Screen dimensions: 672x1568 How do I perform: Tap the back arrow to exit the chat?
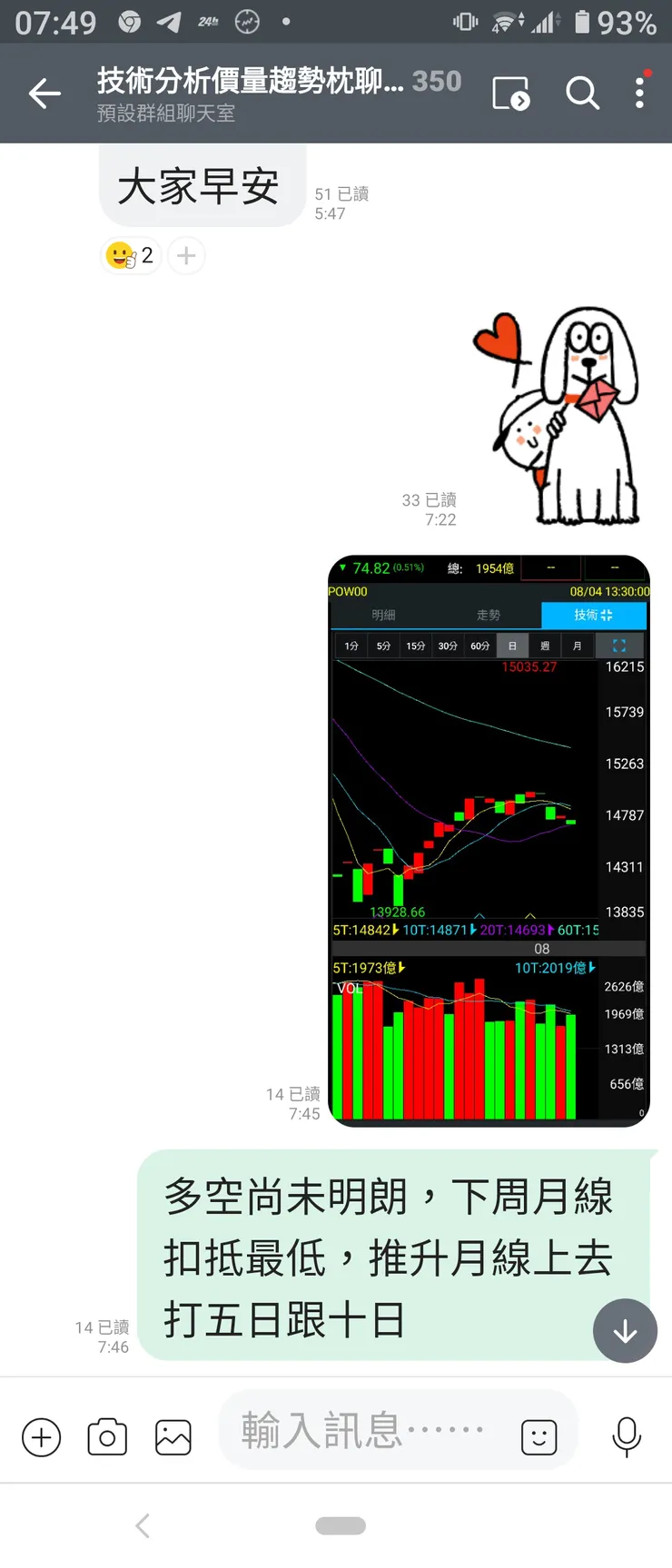click(x=44, y=94)
